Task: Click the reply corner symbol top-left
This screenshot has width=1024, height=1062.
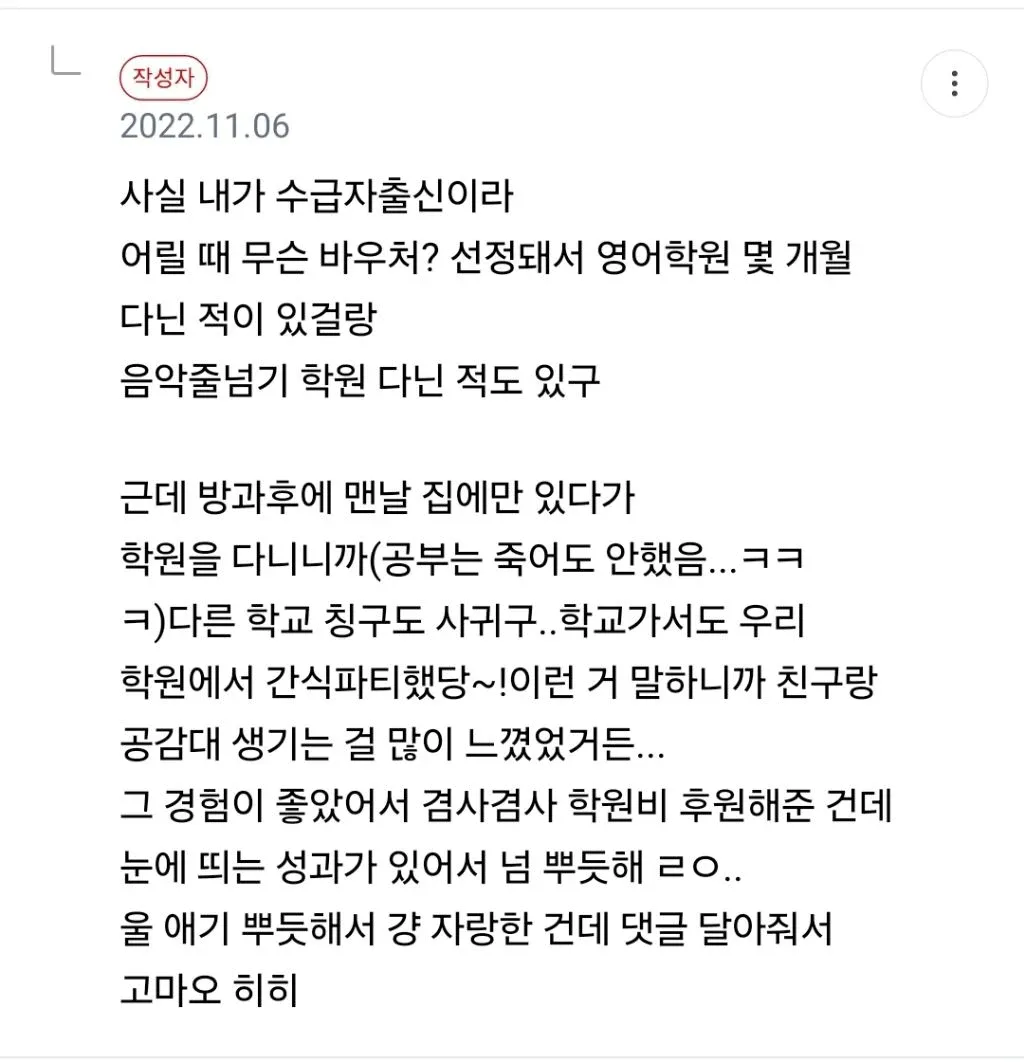Action: (x=62, y=62)
